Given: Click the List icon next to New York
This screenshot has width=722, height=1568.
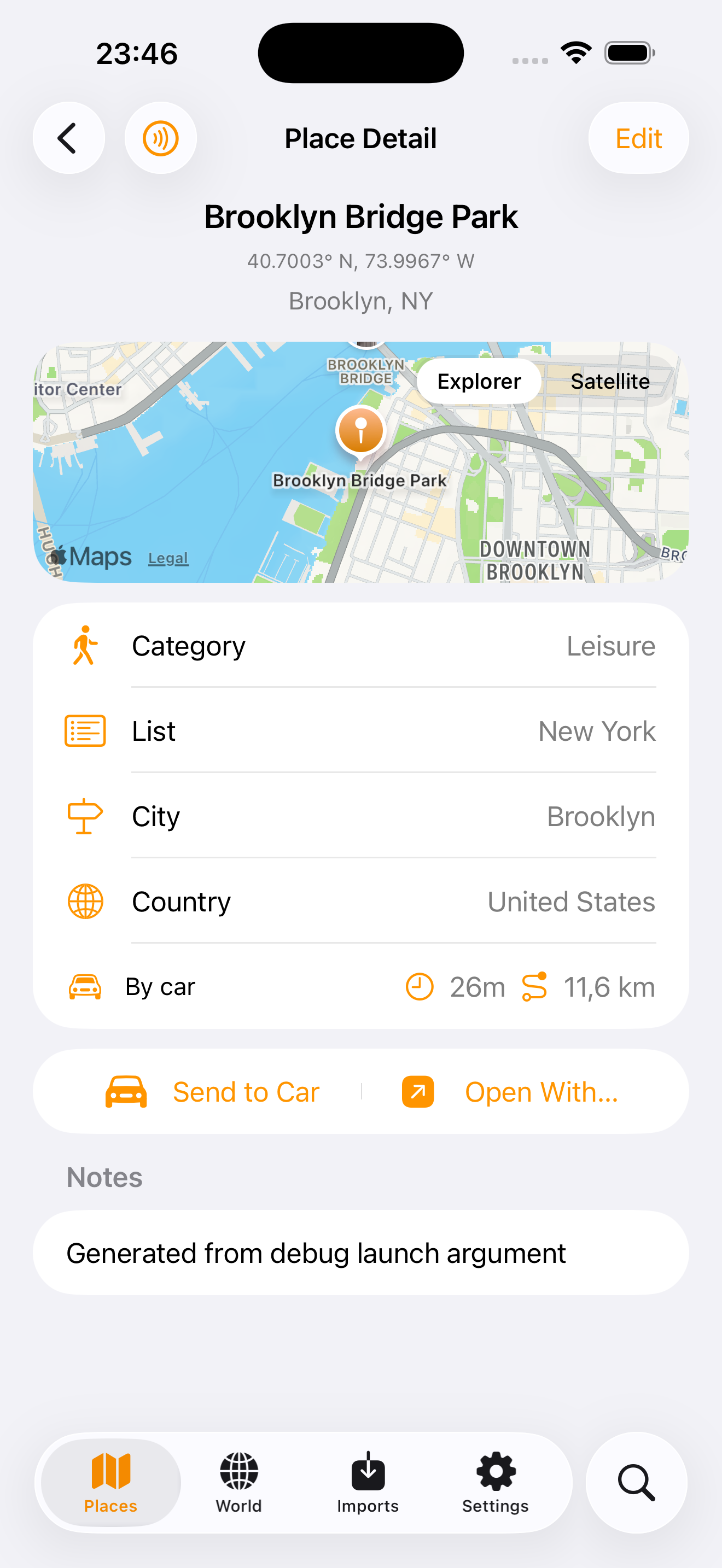Looking at the screenshot, I should (x=85, y=731).
